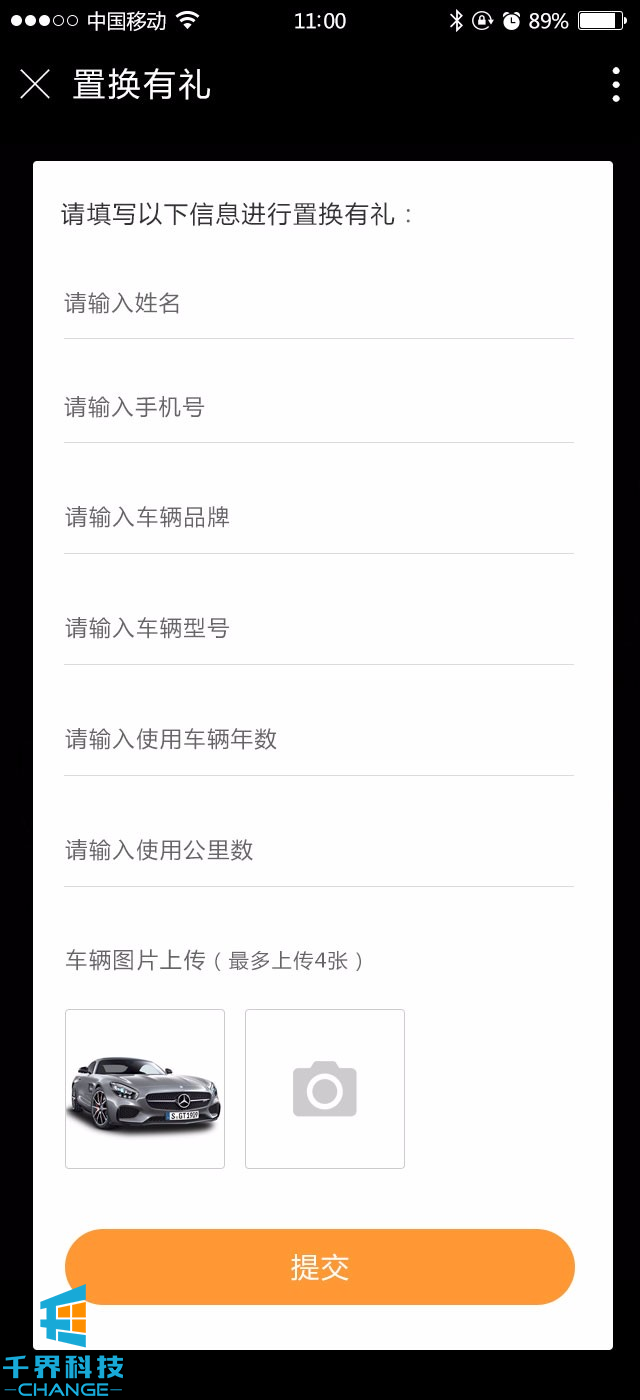Tap the 请输入使用公里数 mileage field
This screenshot has width=640, height=1400.
point(318,850)
